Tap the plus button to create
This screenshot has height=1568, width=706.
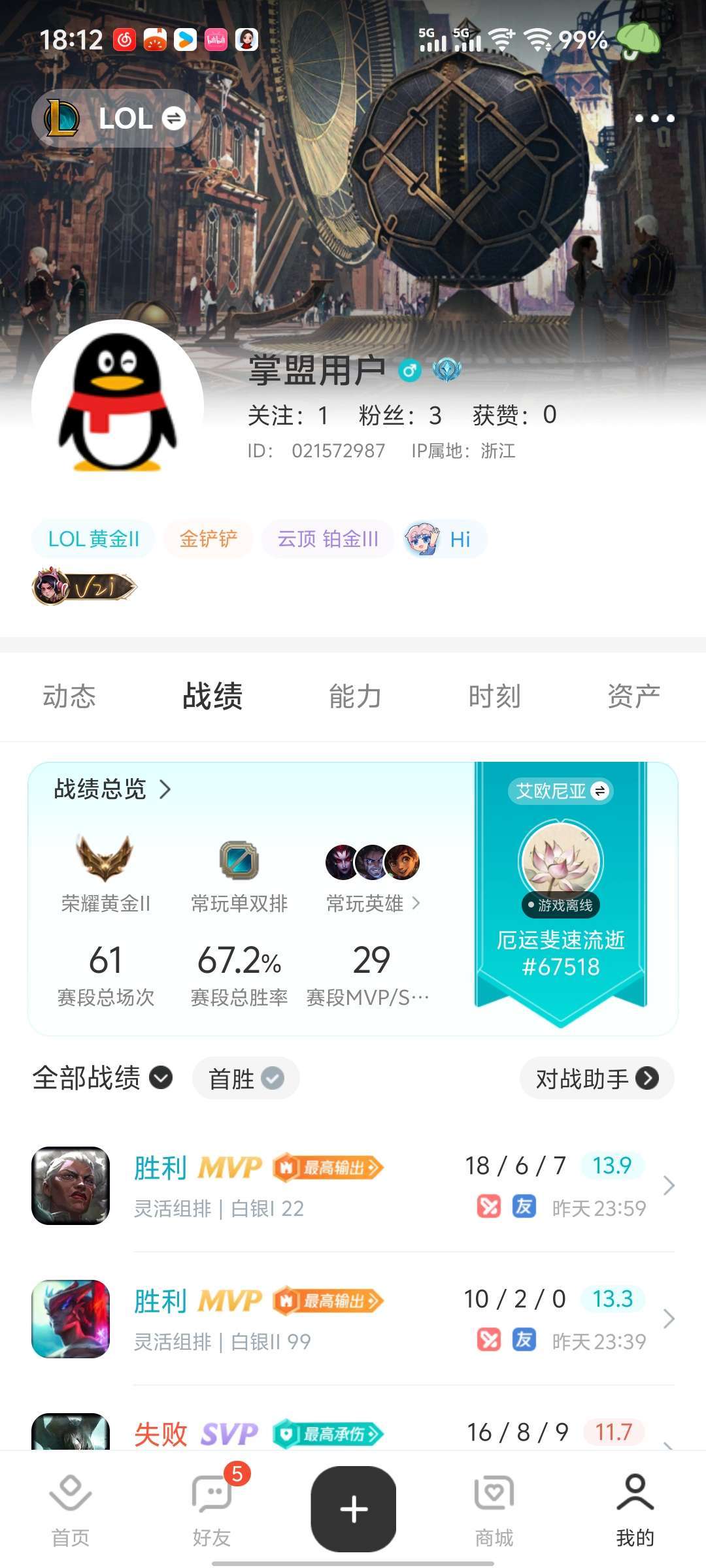point(354,1509)
